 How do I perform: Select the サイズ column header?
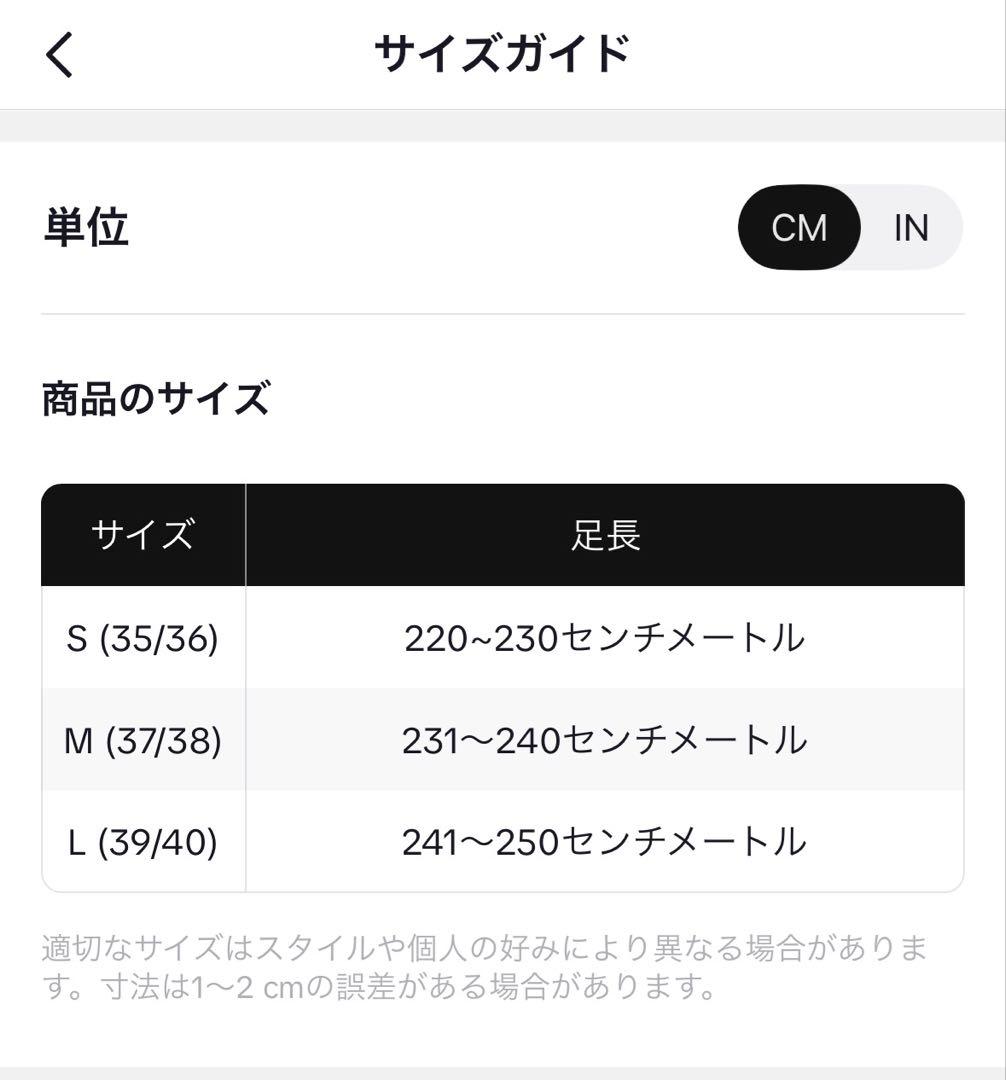(142, 533)
